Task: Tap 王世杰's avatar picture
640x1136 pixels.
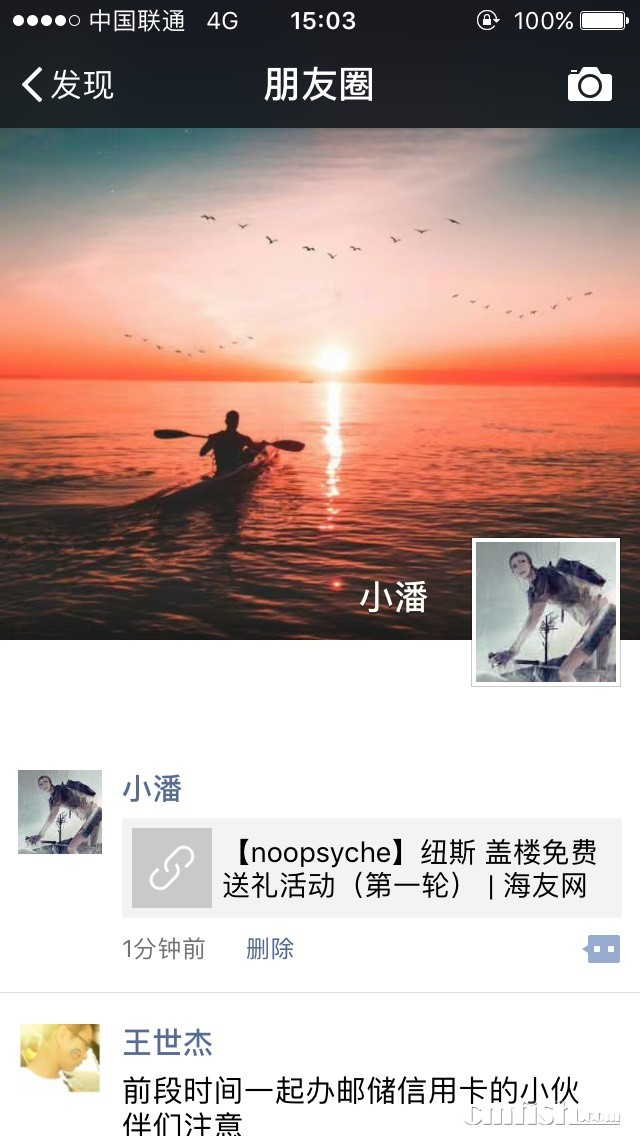Action: point(60,1058)
